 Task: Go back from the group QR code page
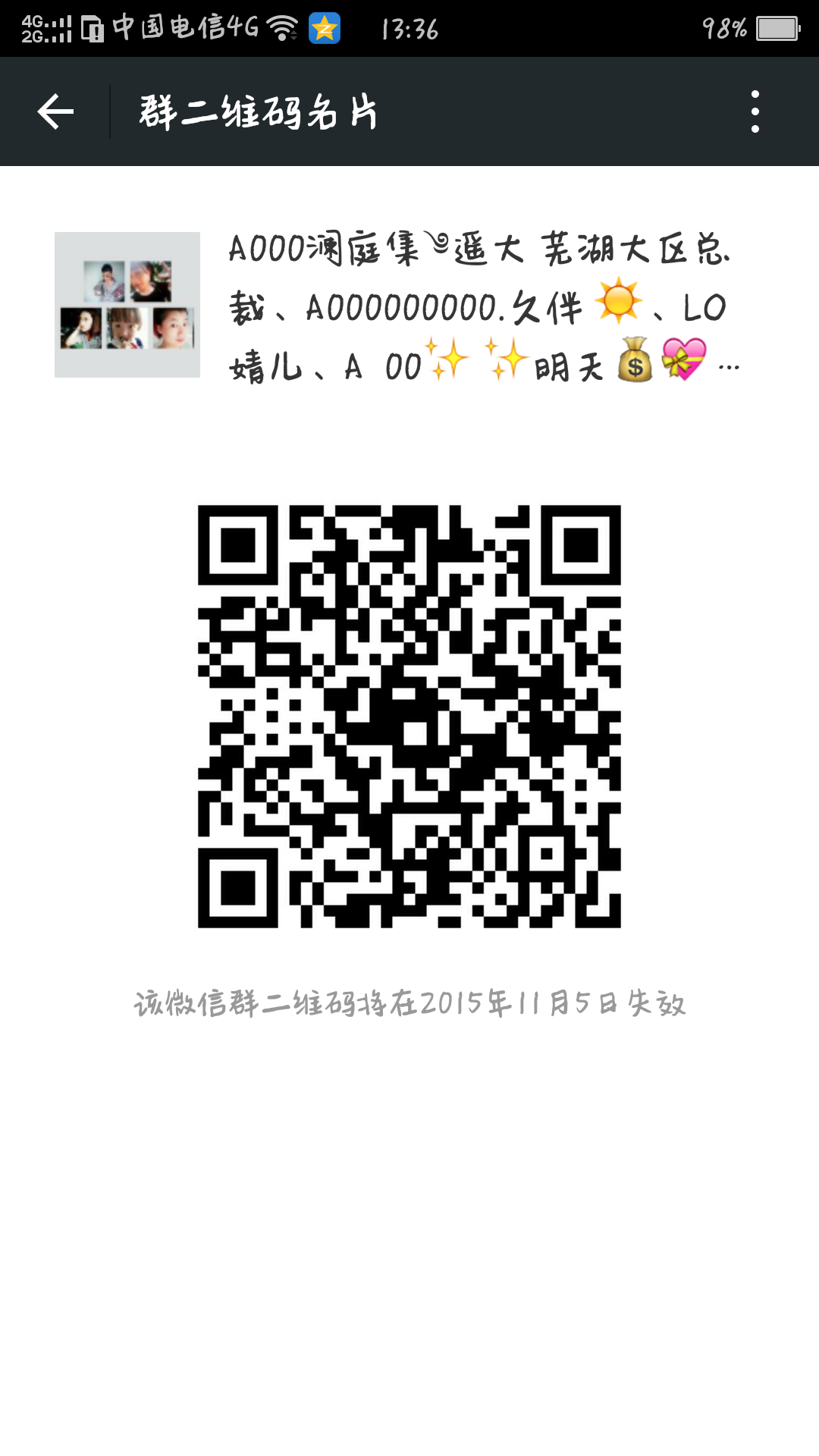pyautogui.click(x=55, y=111)
